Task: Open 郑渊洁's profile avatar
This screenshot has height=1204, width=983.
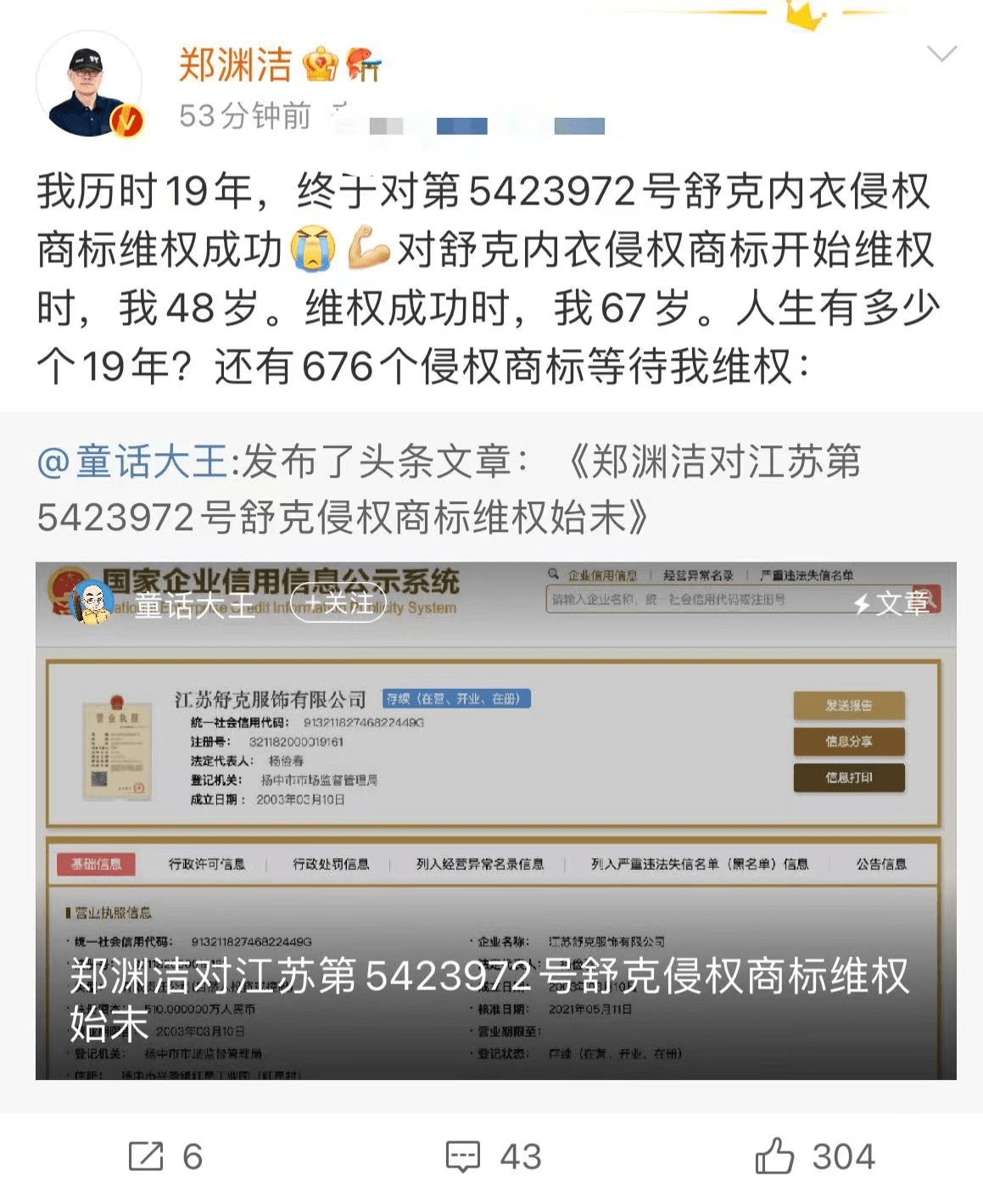Action: [x=88, y=85]
